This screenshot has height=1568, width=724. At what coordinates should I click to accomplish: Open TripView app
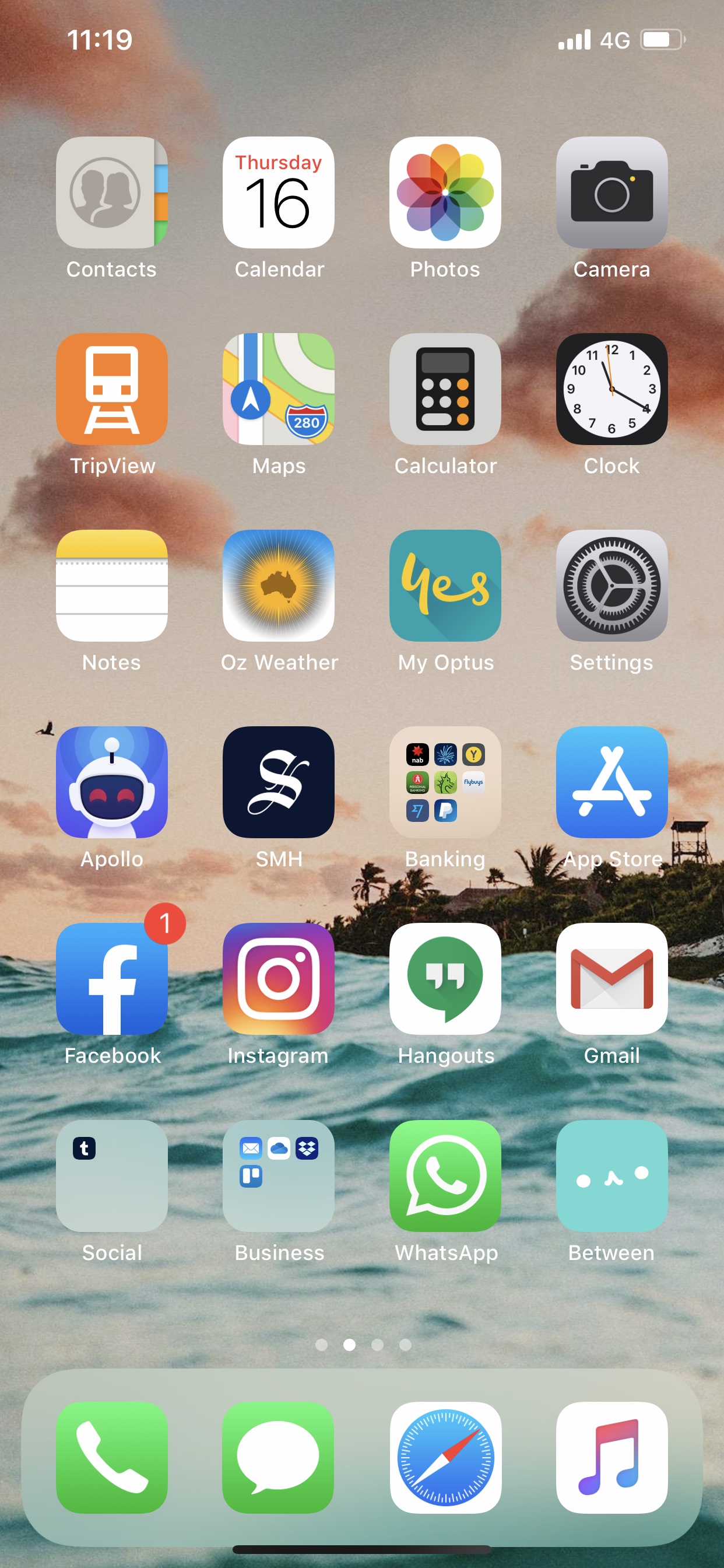[x=111, y=389]
